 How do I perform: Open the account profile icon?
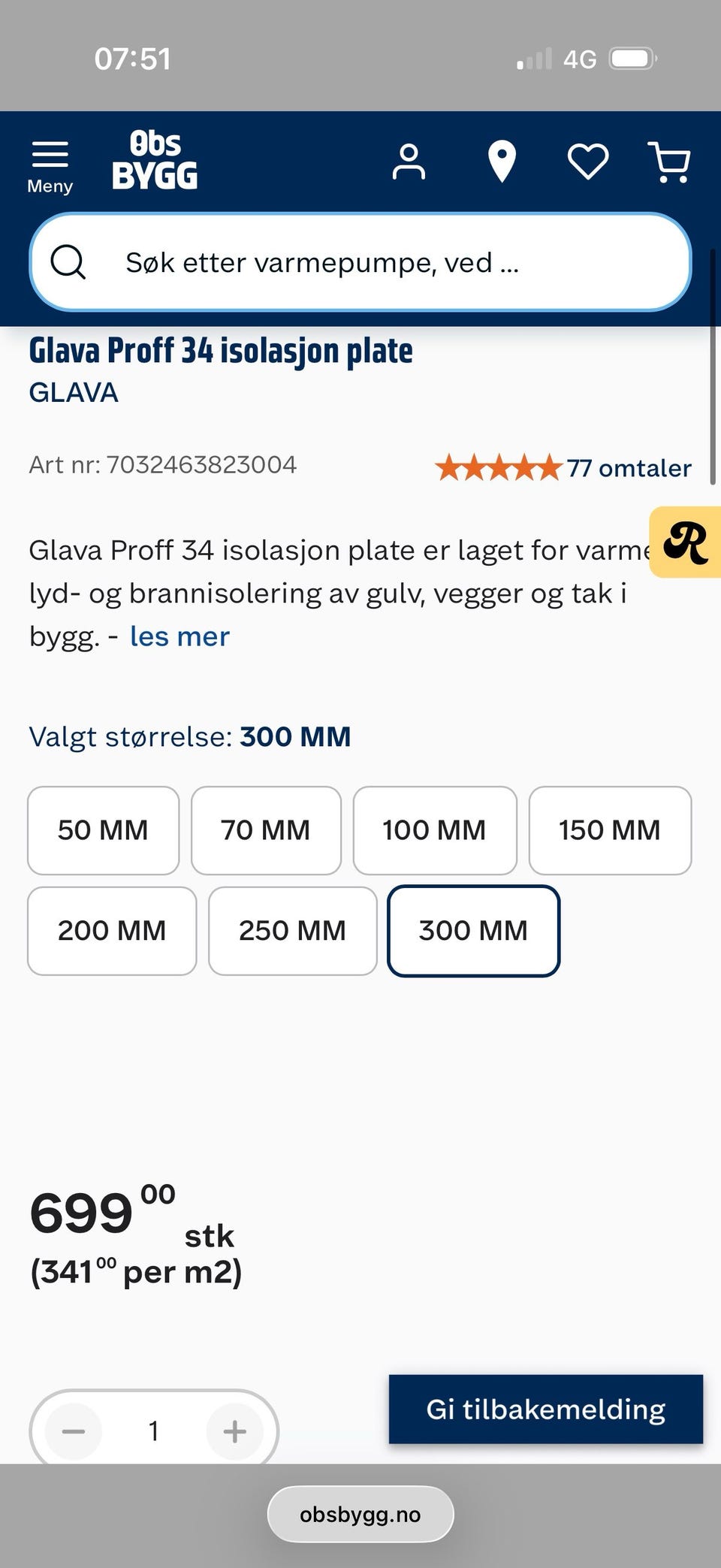408,161
